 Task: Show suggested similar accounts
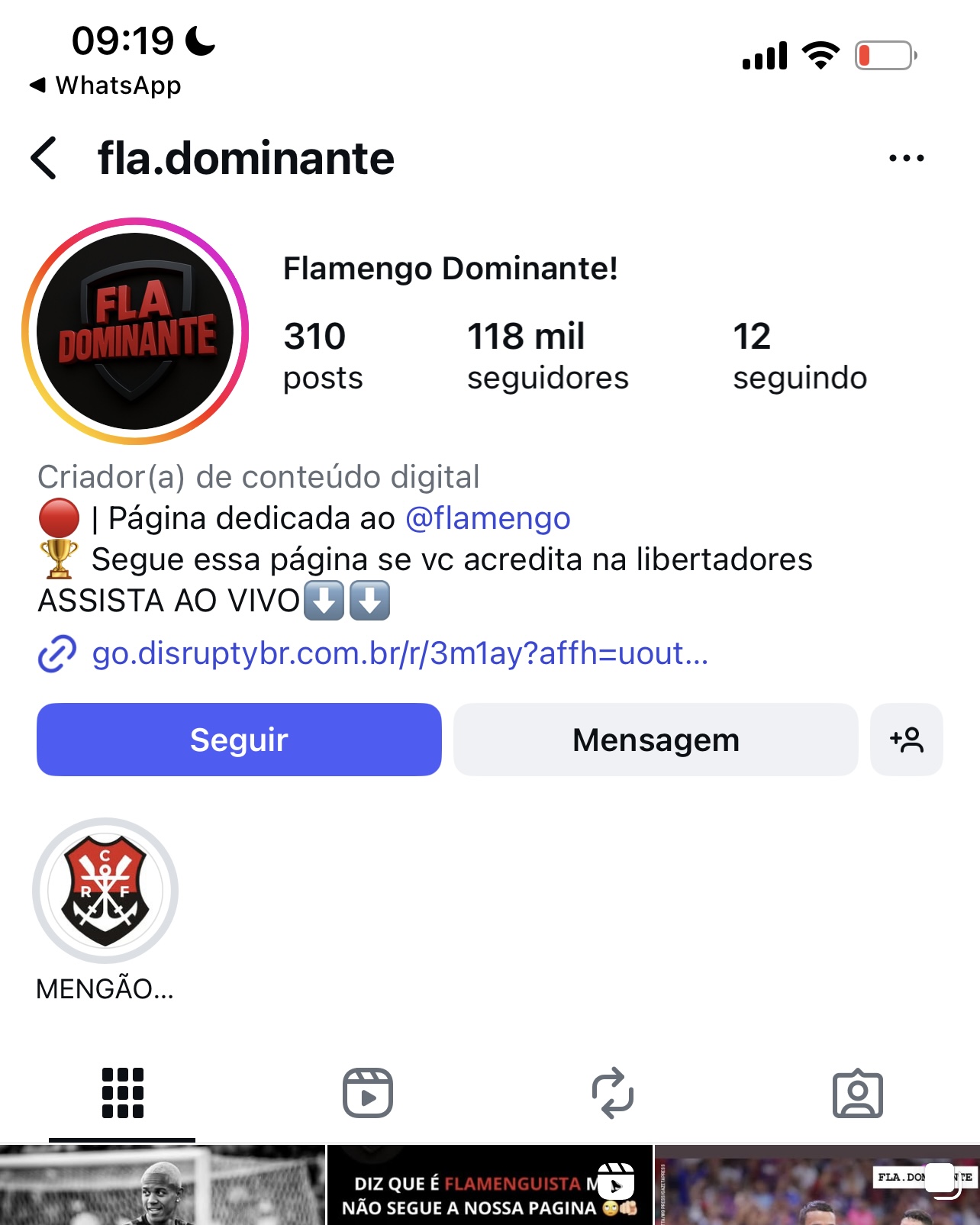(906, 740)
